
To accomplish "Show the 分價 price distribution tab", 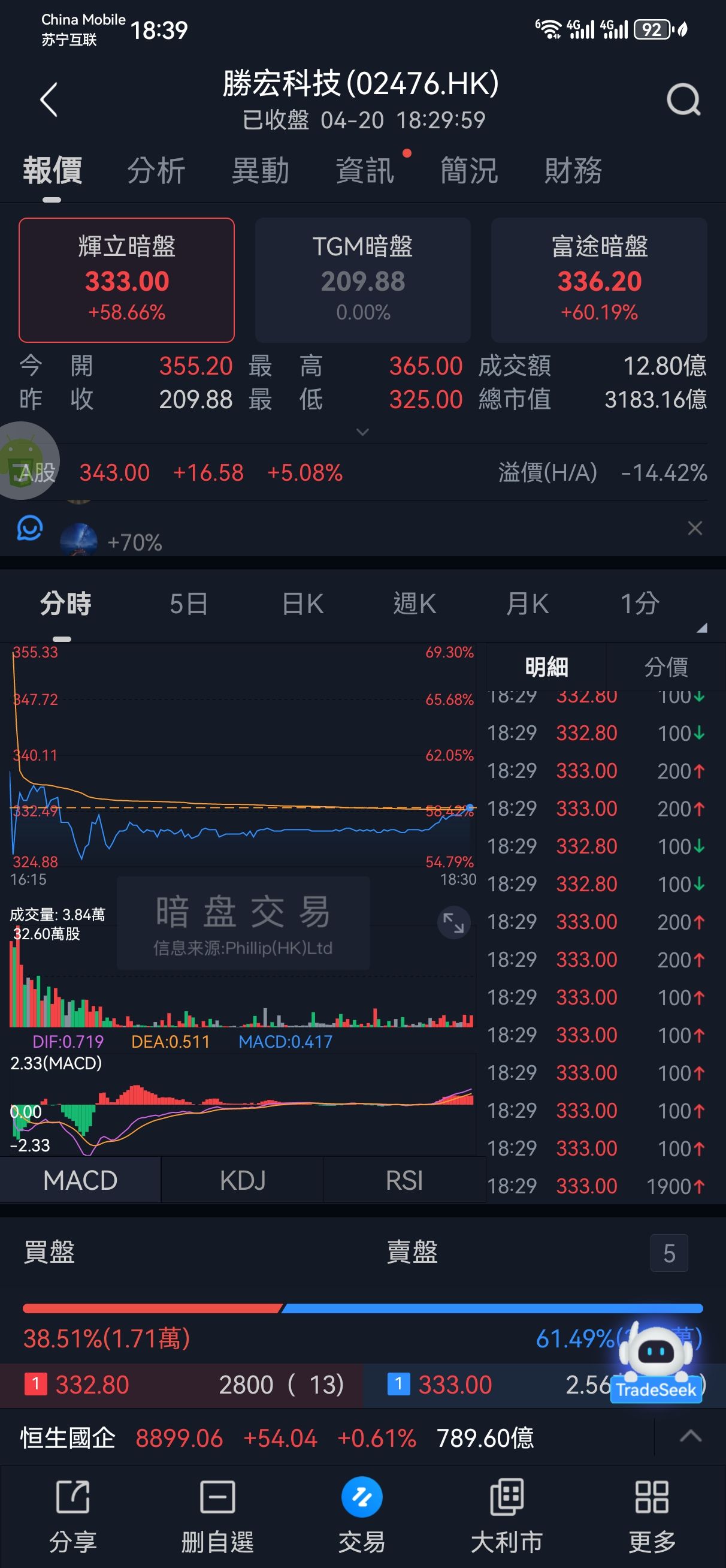I will coord(665,667).
